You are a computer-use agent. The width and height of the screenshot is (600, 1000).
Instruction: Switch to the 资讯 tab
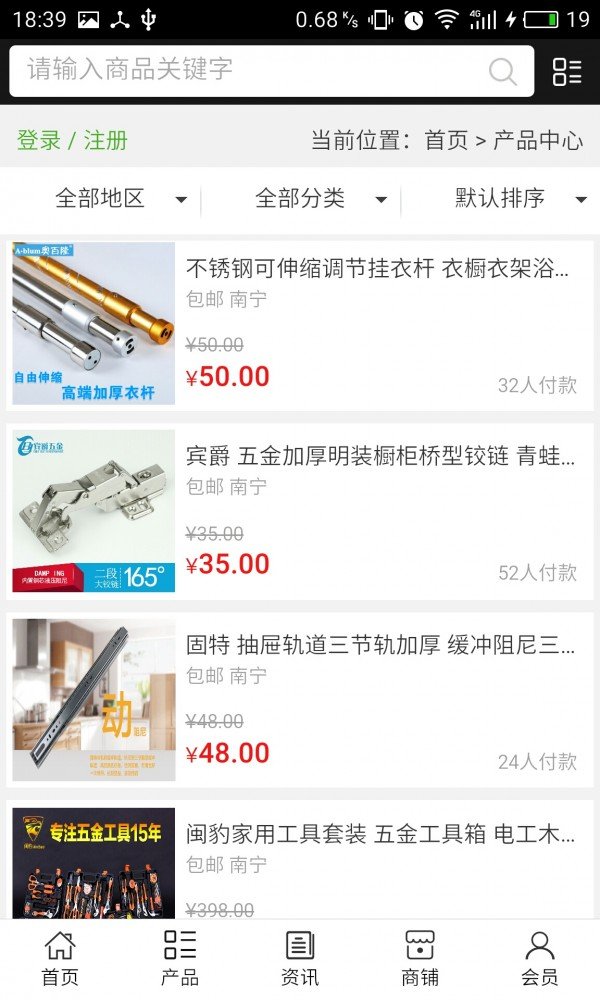(300, 958)
